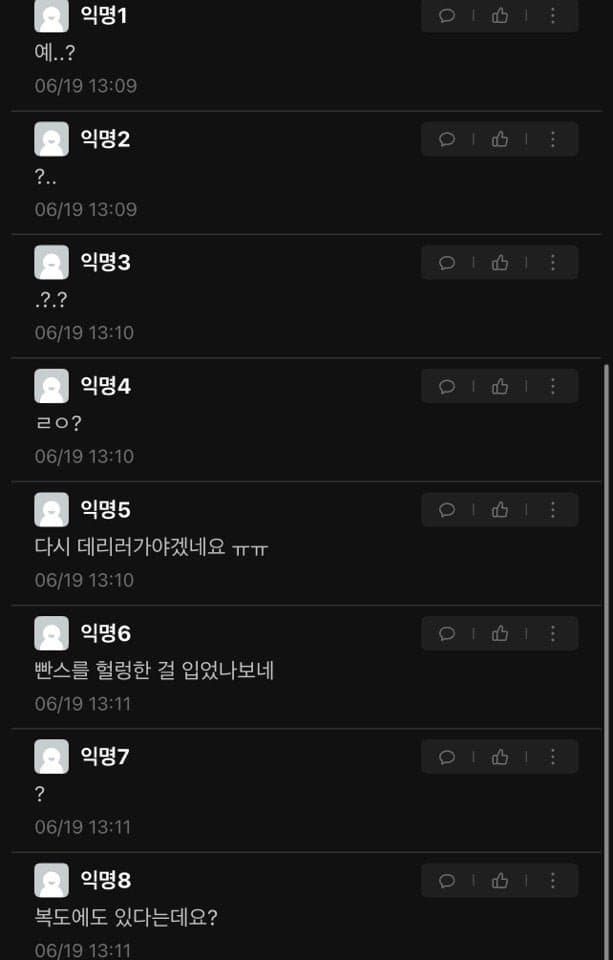Open overflow menu on 익명4's comment
The image size is (613, 960).
click(553, 386)
